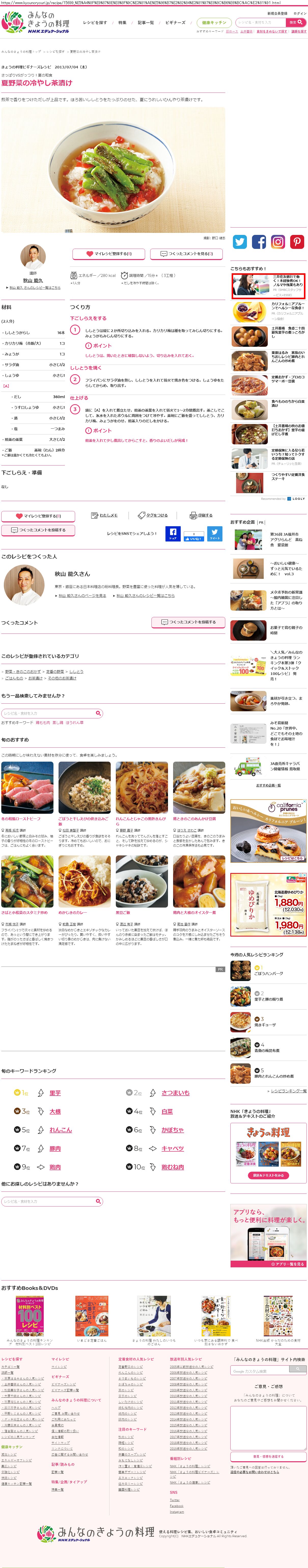The width and height of the screenshot is (308, 1568).
Task: Open わたしメモ
Action: 104,515
